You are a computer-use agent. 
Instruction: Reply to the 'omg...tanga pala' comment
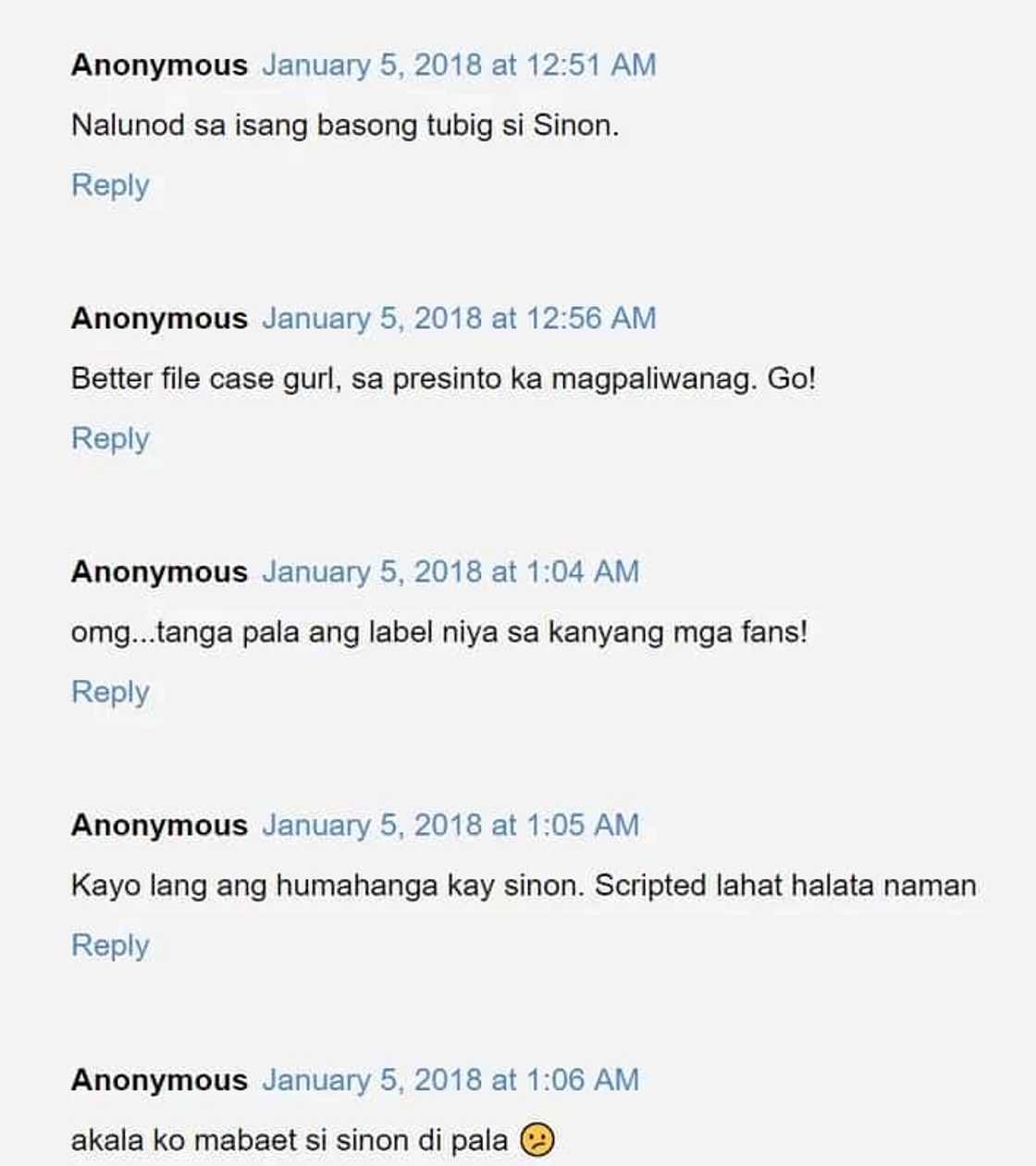pyautogui.click(x=110, y=692)
